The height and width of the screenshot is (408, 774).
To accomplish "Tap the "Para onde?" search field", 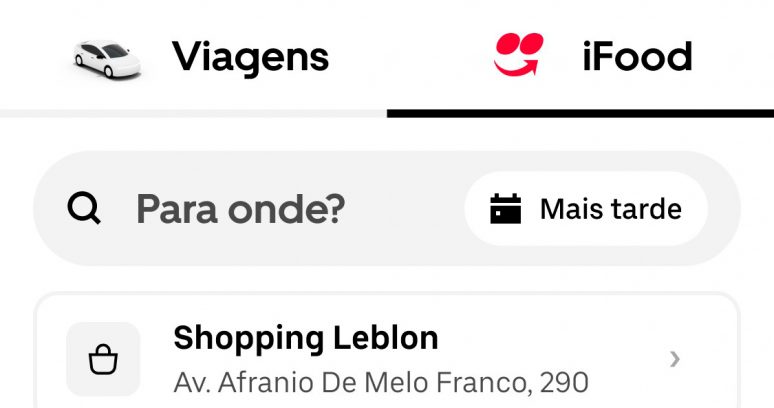I will [x=240, y=209].
